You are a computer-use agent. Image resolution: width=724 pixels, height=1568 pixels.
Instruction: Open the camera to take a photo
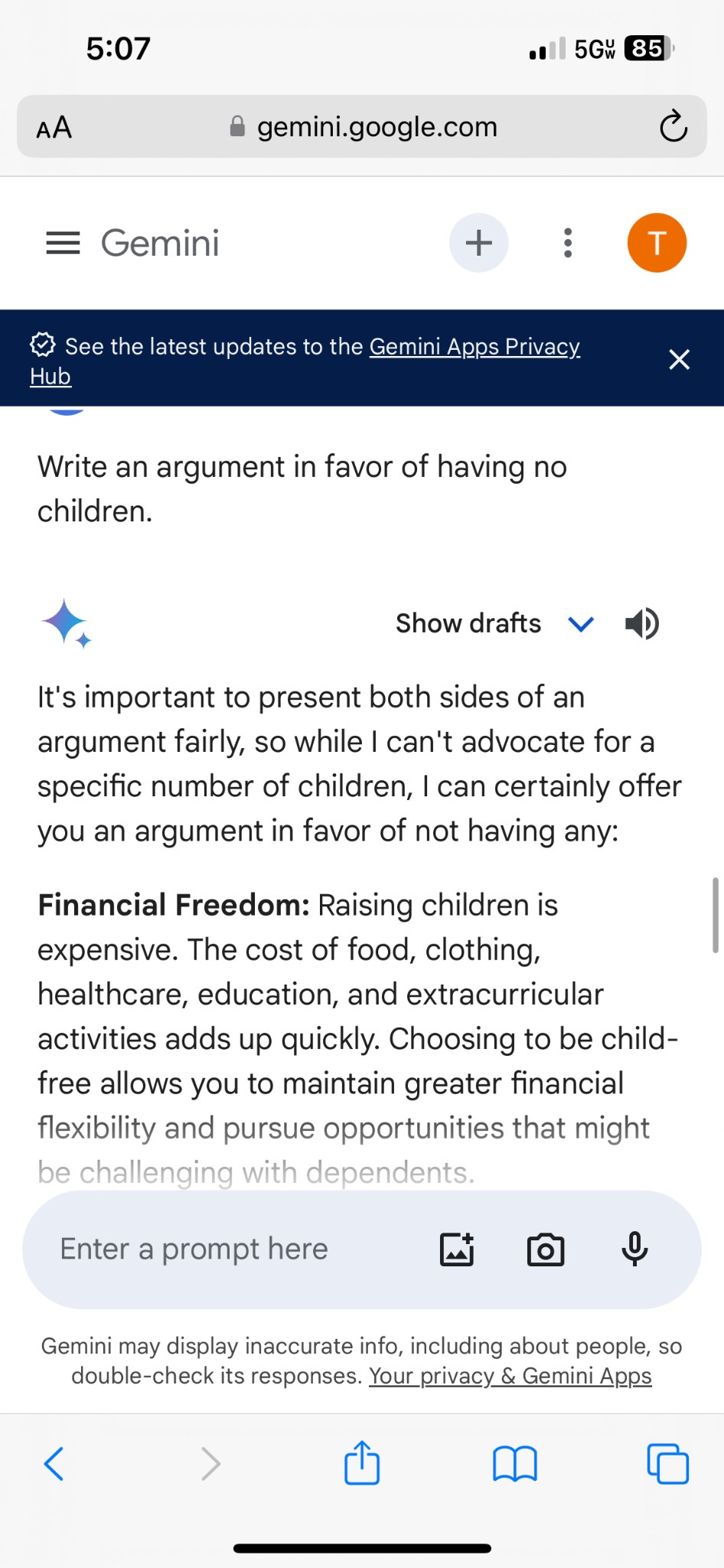[545, 1249]
